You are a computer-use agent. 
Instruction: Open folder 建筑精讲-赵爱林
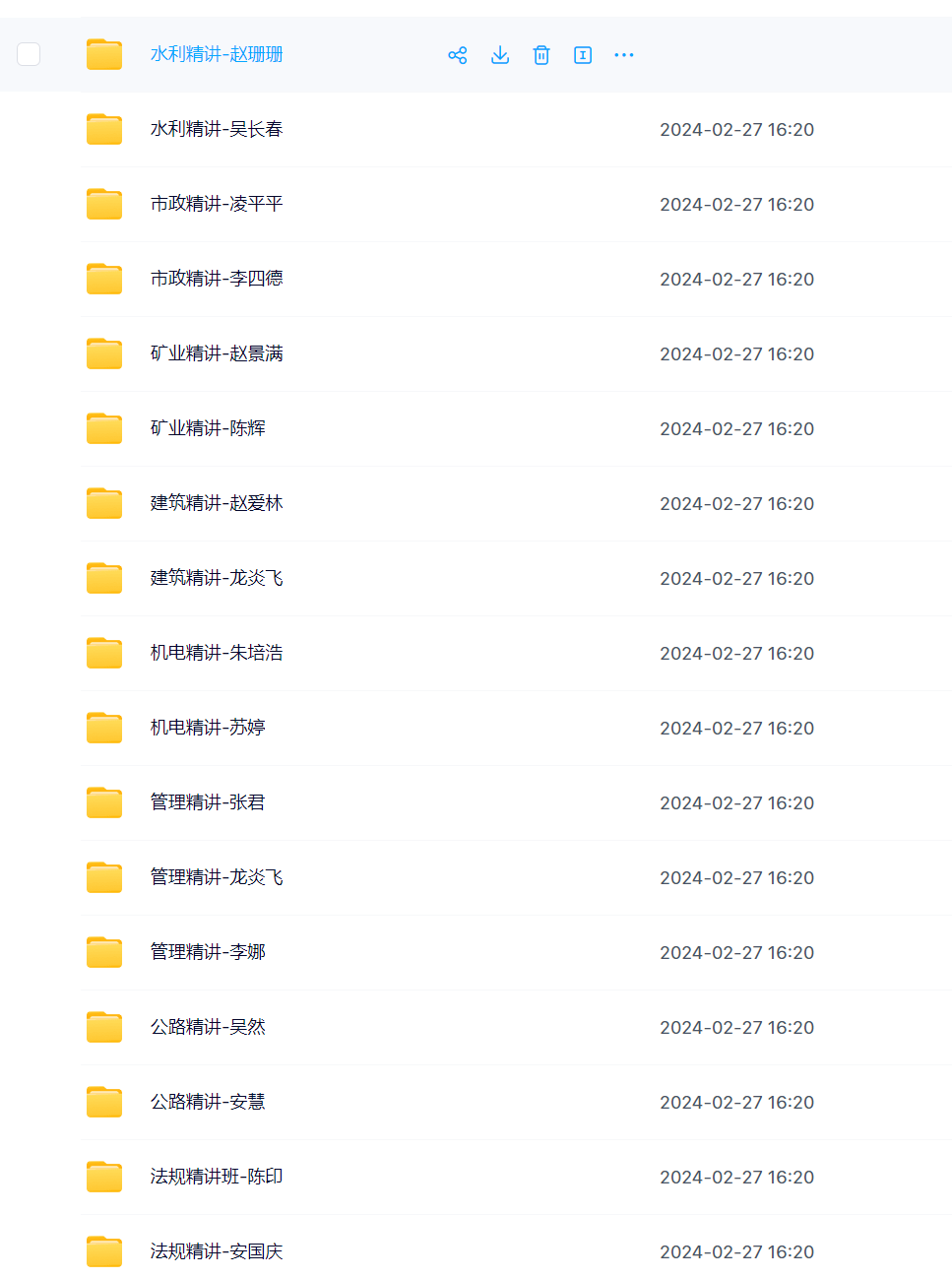[x=217, y=503]
